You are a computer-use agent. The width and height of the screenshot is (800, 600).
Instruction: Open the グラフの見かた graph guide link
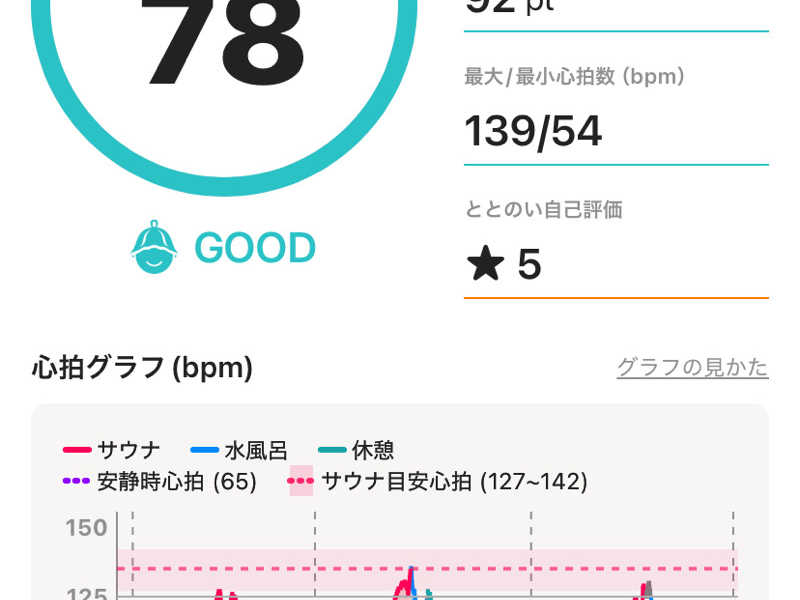(692, 367)
